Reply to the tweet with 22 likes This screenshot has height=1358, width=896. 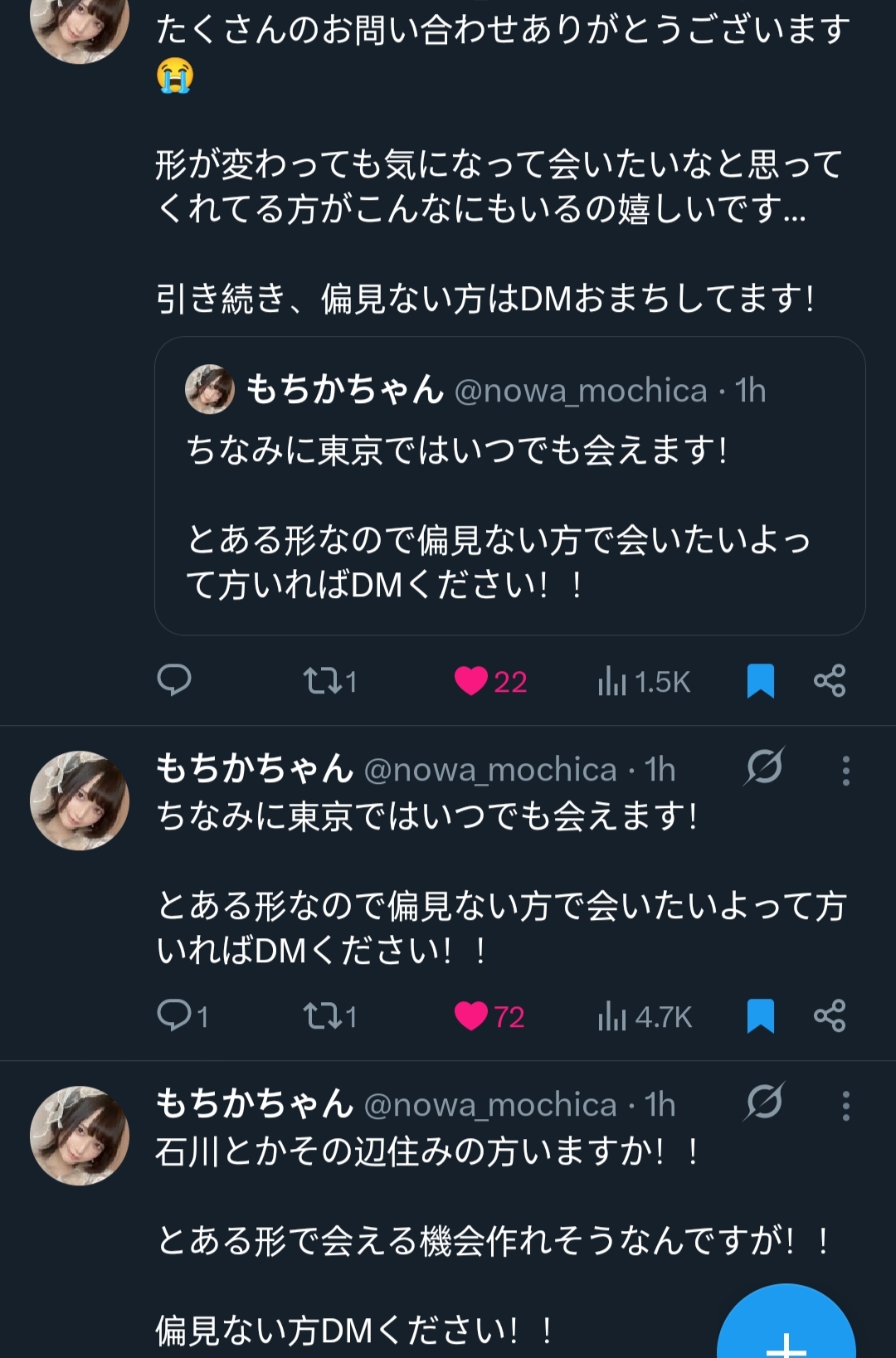click(174, 681)
